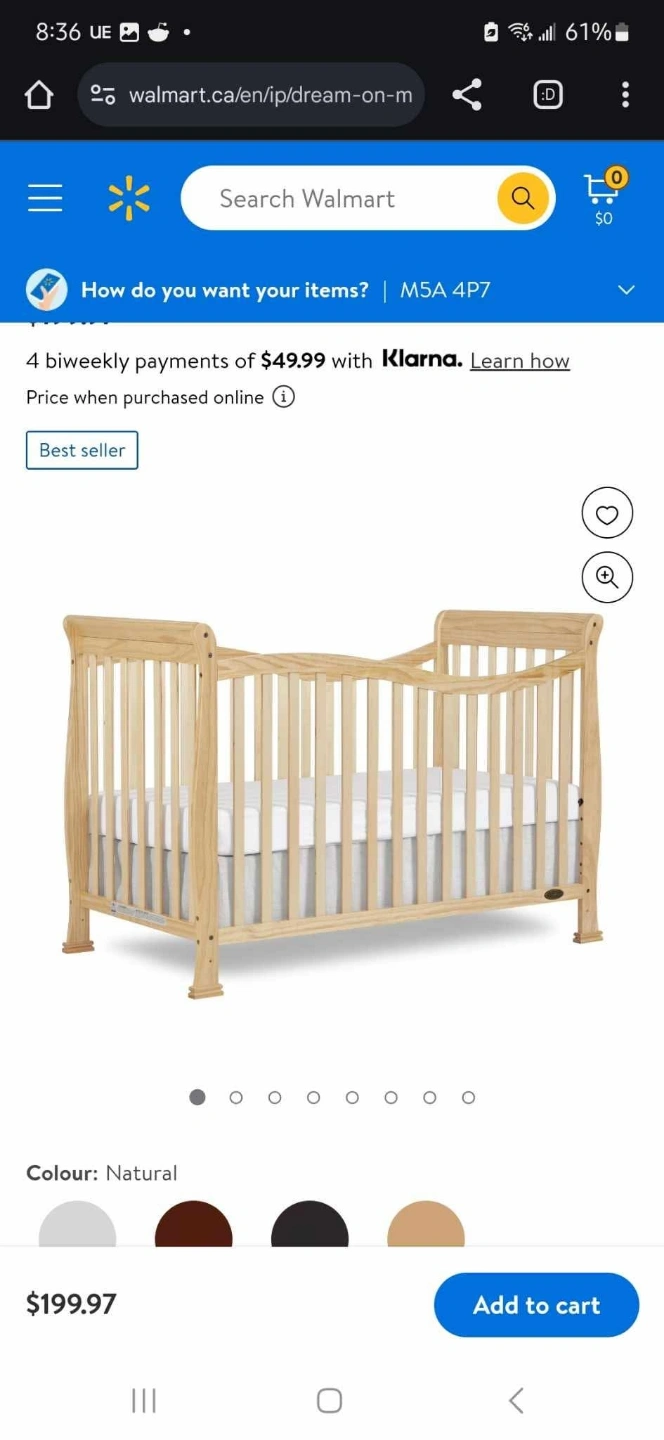Tap the Search Walmart field

(340, 198)
